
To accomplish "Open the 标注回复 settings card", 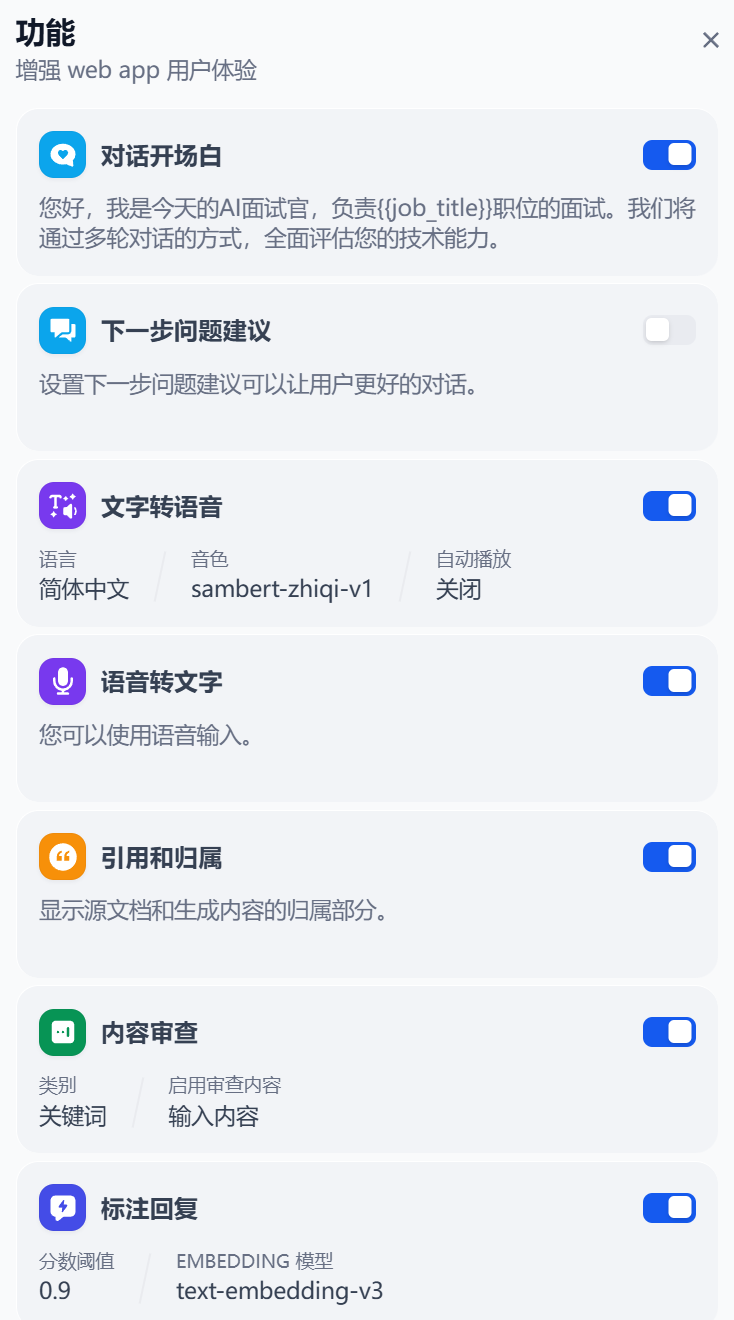I will click(368, 1241).
